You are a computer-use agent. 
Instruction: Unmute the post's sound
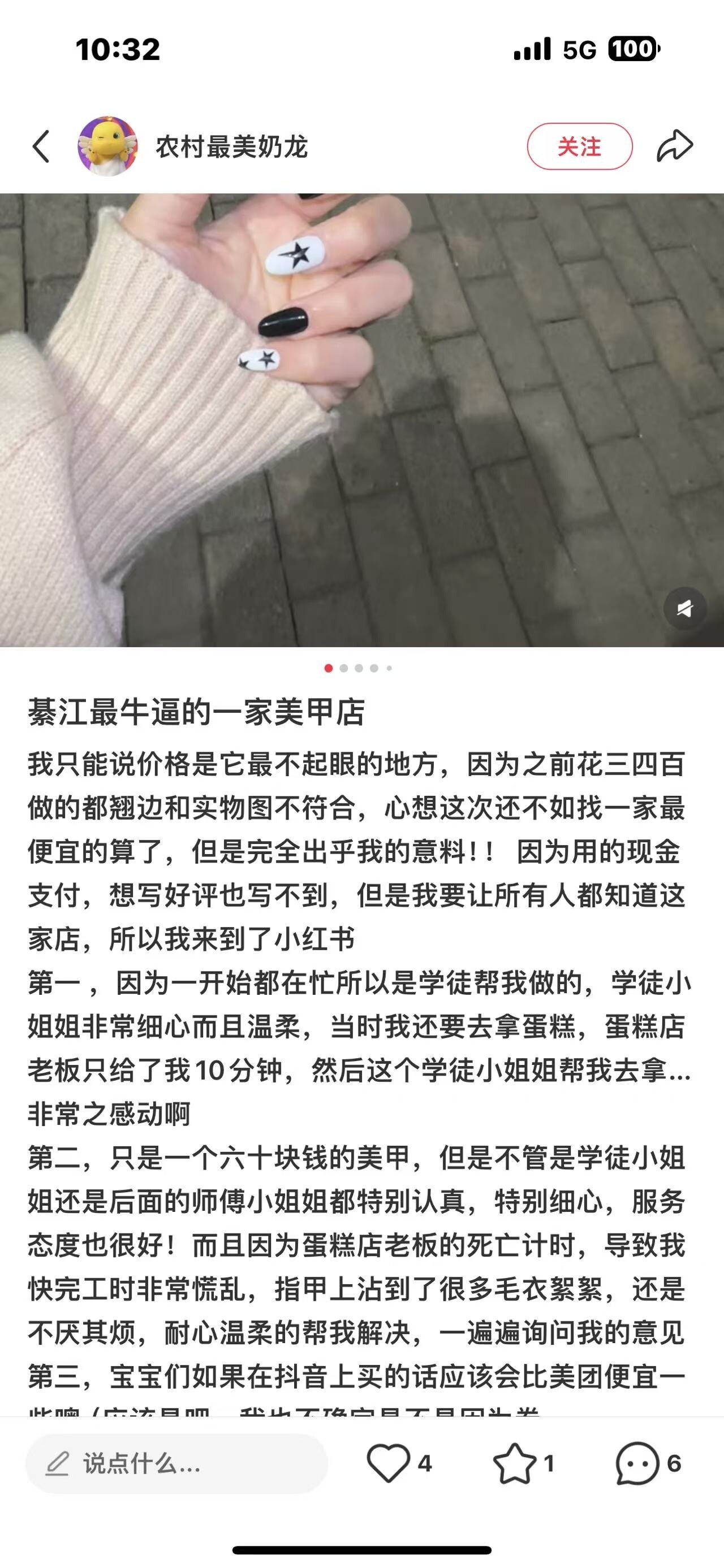[x=684, y=608]
